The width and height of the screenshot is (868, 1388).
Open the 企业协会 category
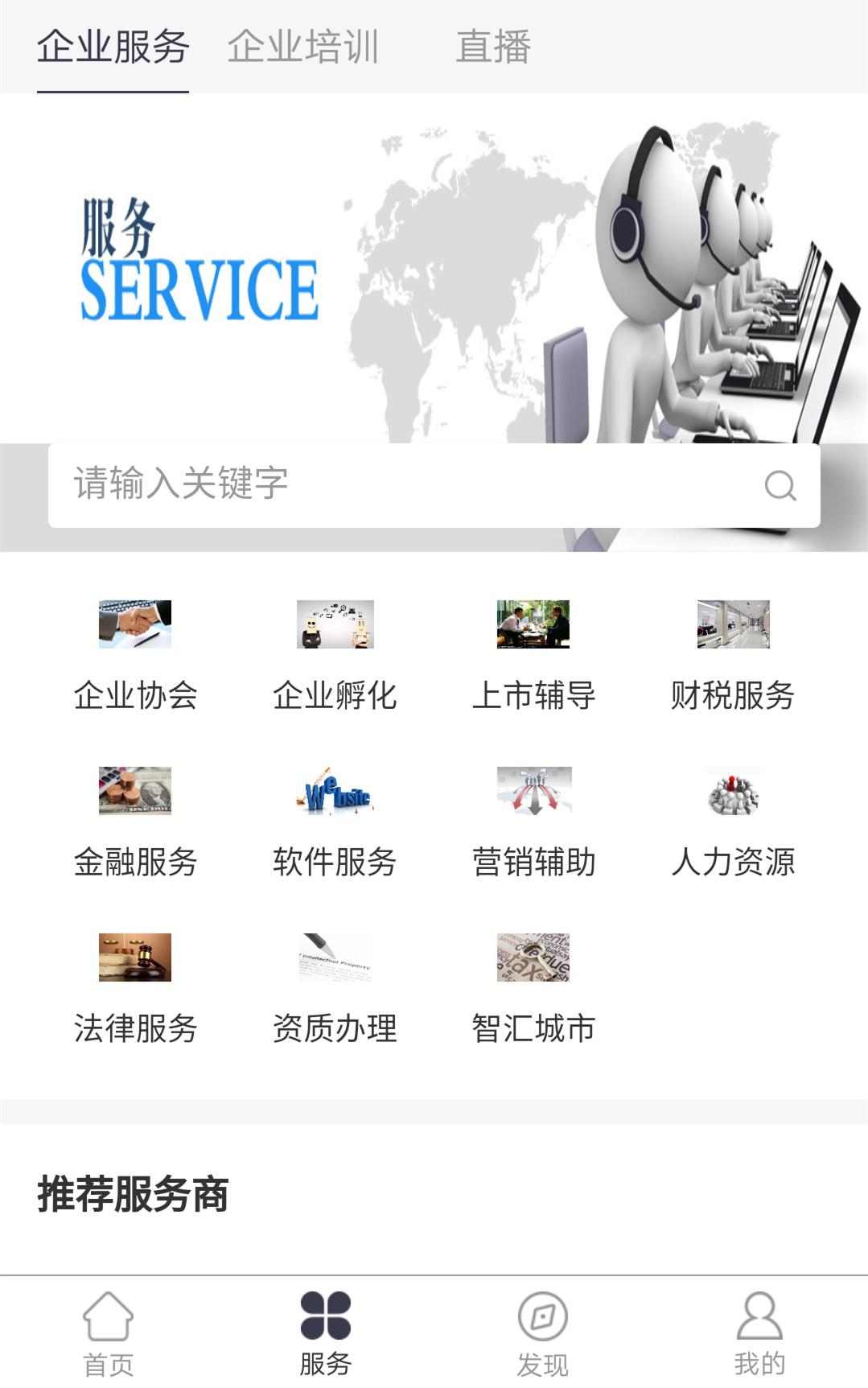coord(135,653)
